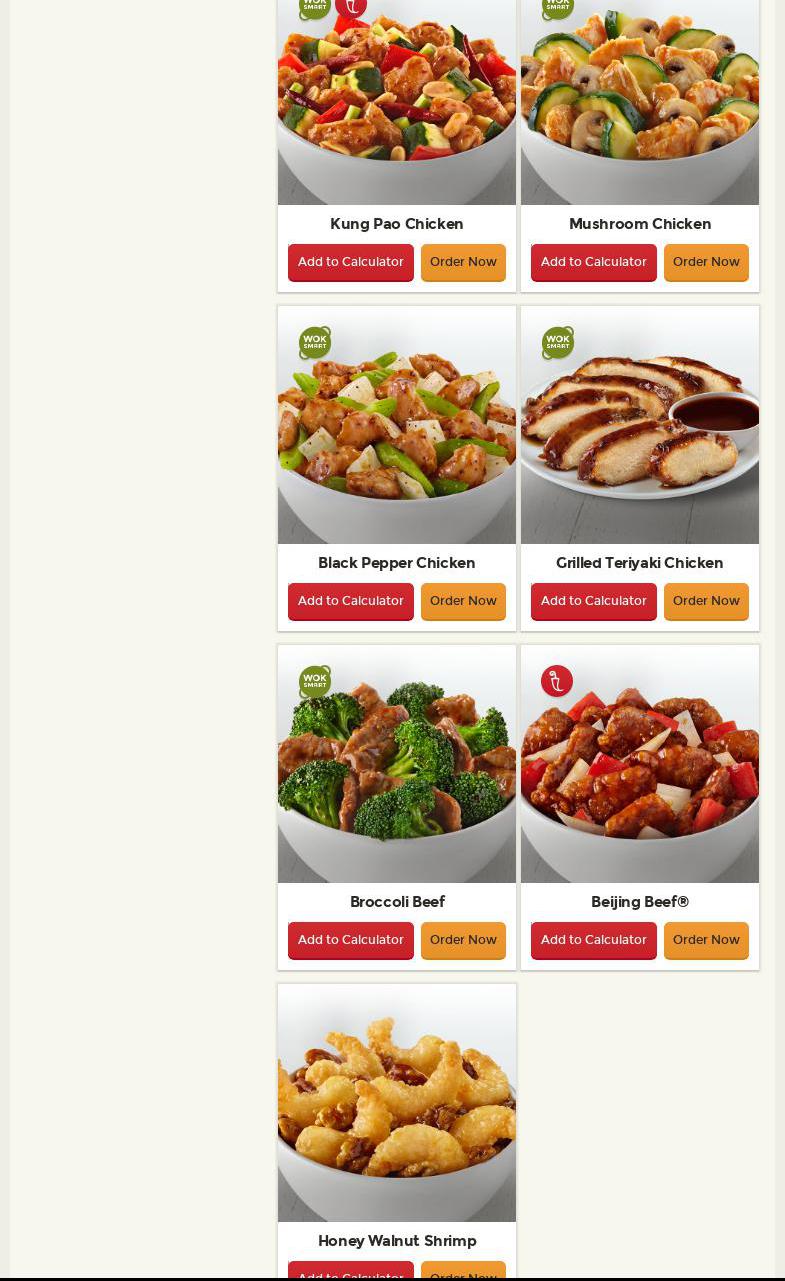
Task: Add Broccoli Beef to calculator
Action: coord(350,940)
